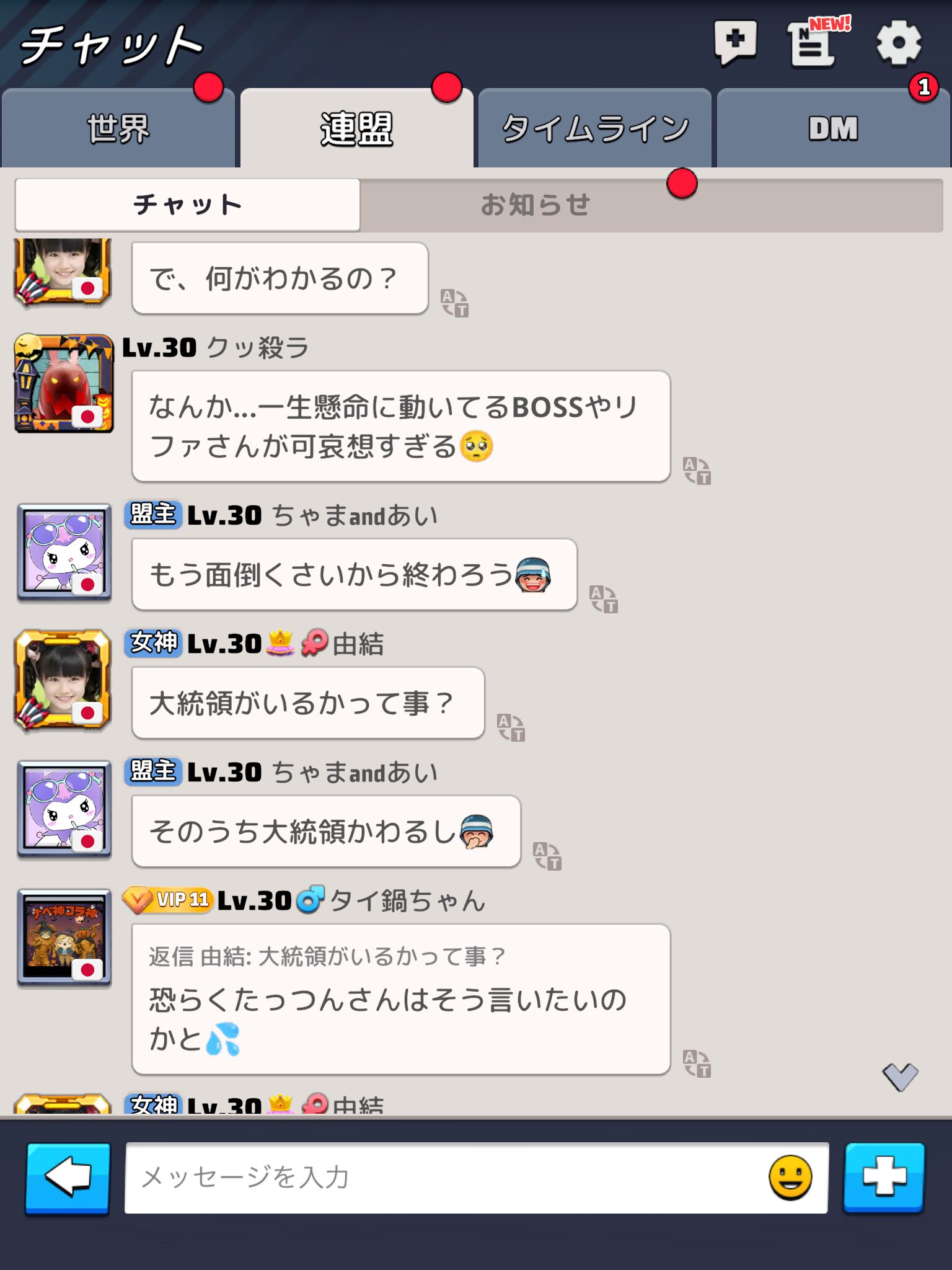Switch to the タイムライン tab
Image resolution: width=952 pixels, height=1270 pixels.
pyautogui.click(x=594, y=129)
